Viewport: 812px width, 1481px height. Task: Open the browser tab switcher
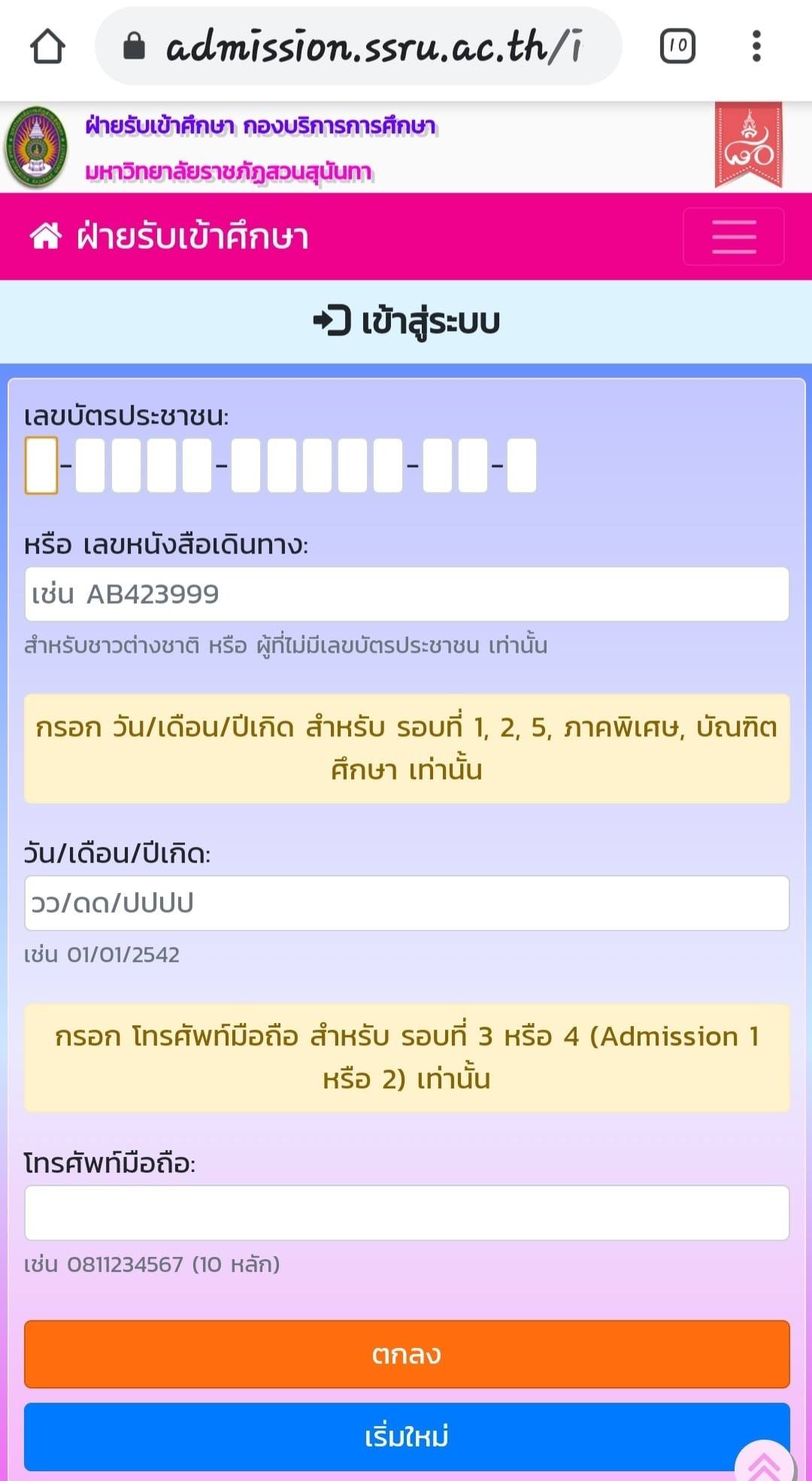click(x=677, y=47)
